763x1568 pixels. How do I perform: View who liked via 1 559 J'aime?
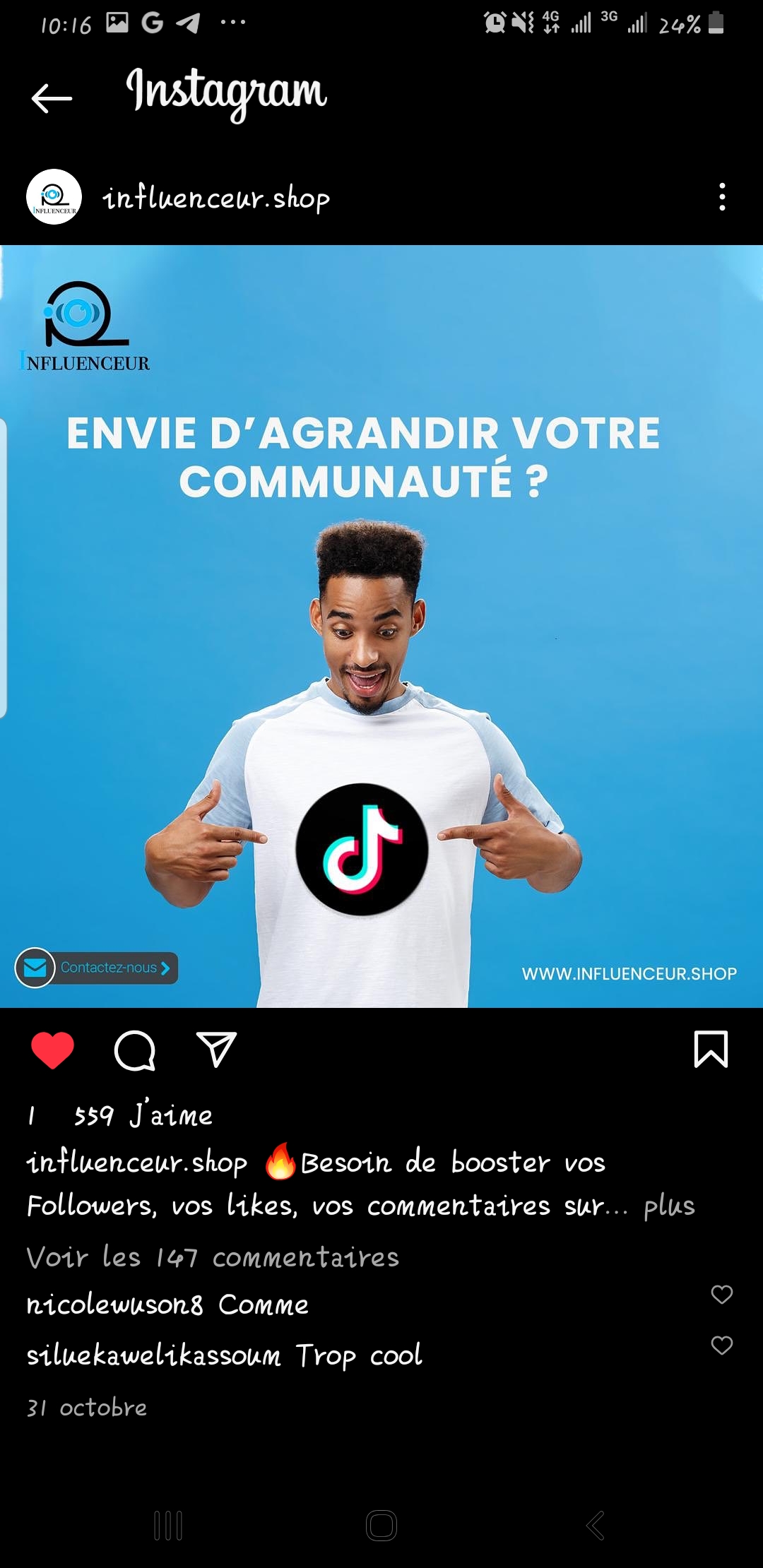[120, 1115]
